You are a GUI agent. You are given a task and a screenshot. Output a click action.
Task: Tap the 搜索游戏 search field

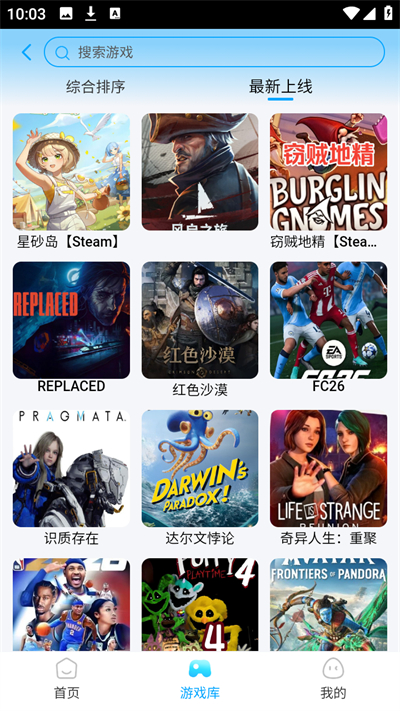[215, 52]
